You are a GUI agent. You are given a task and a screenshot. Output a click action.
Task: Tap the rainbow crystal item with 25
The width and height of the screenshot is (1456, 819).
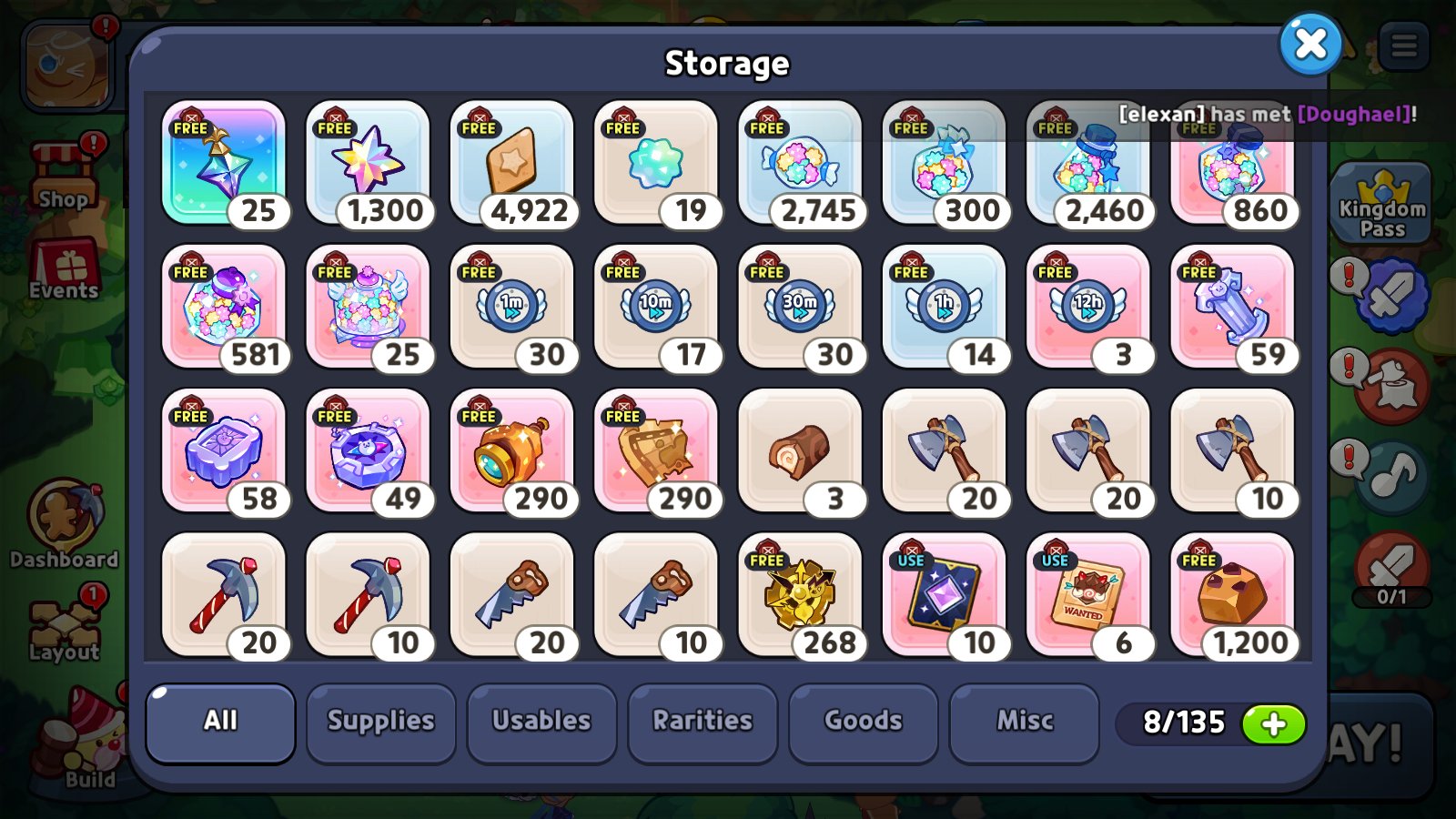[x=224, y=163]
